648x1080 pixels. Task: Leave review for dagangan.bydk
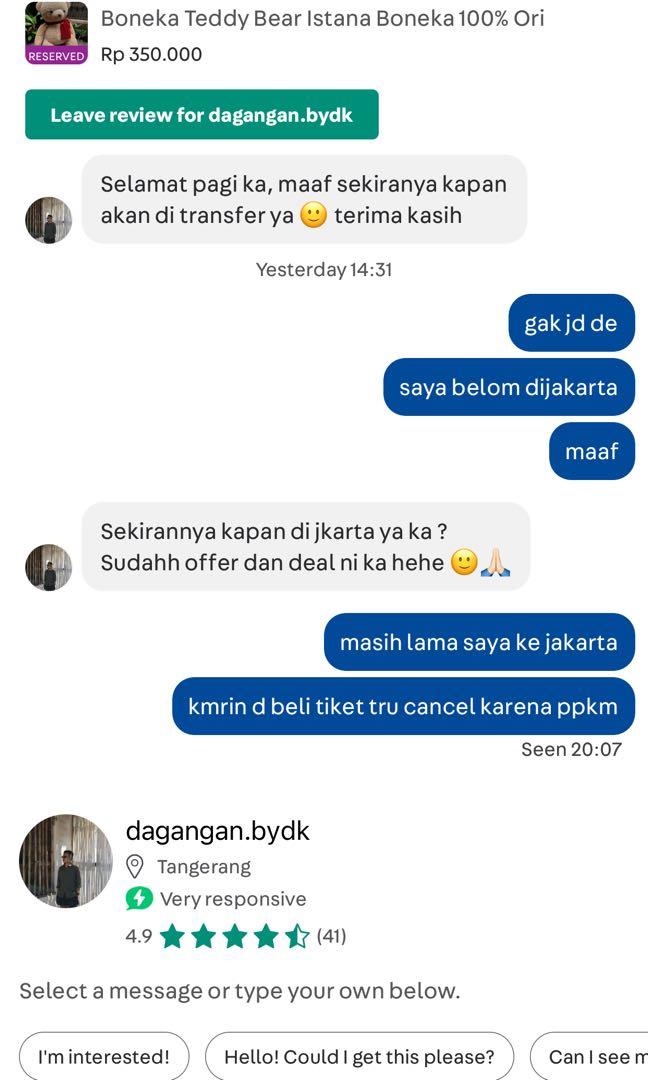pos(202,114)
